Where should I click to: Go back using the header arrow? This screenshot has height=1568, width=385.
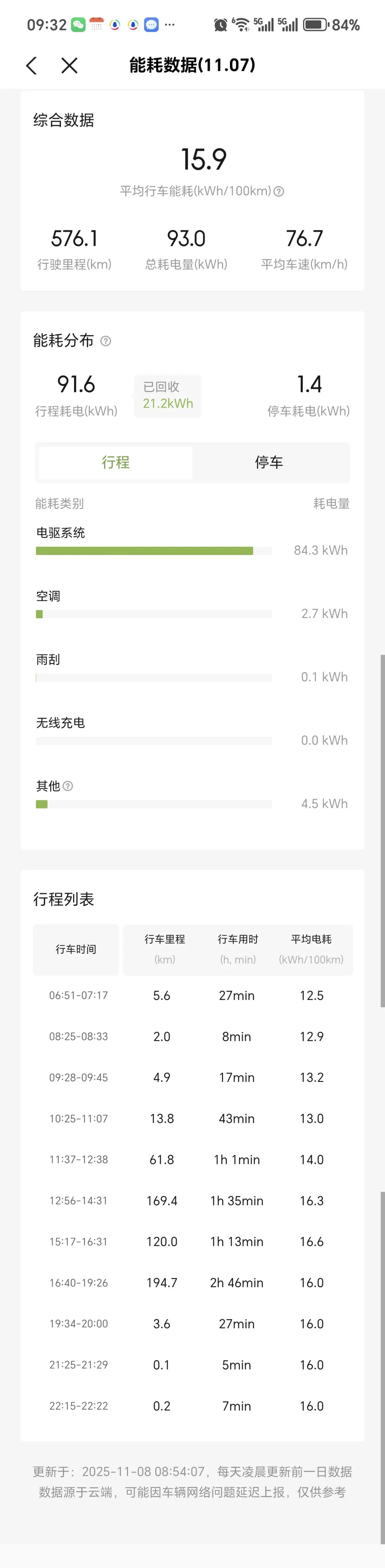coord(32,66)
